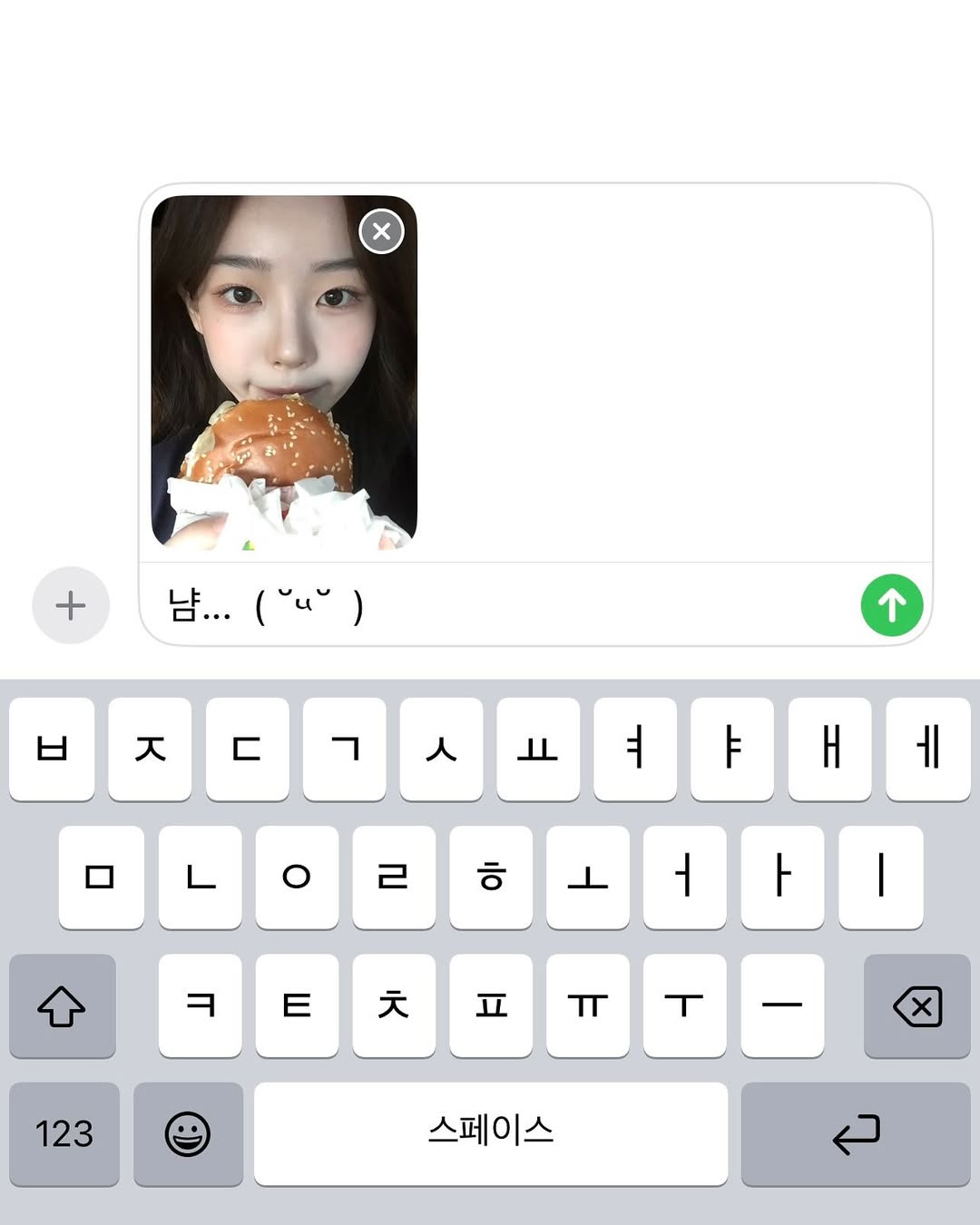
Task: Open the emoji keyboard
Action: [188, 1134]
